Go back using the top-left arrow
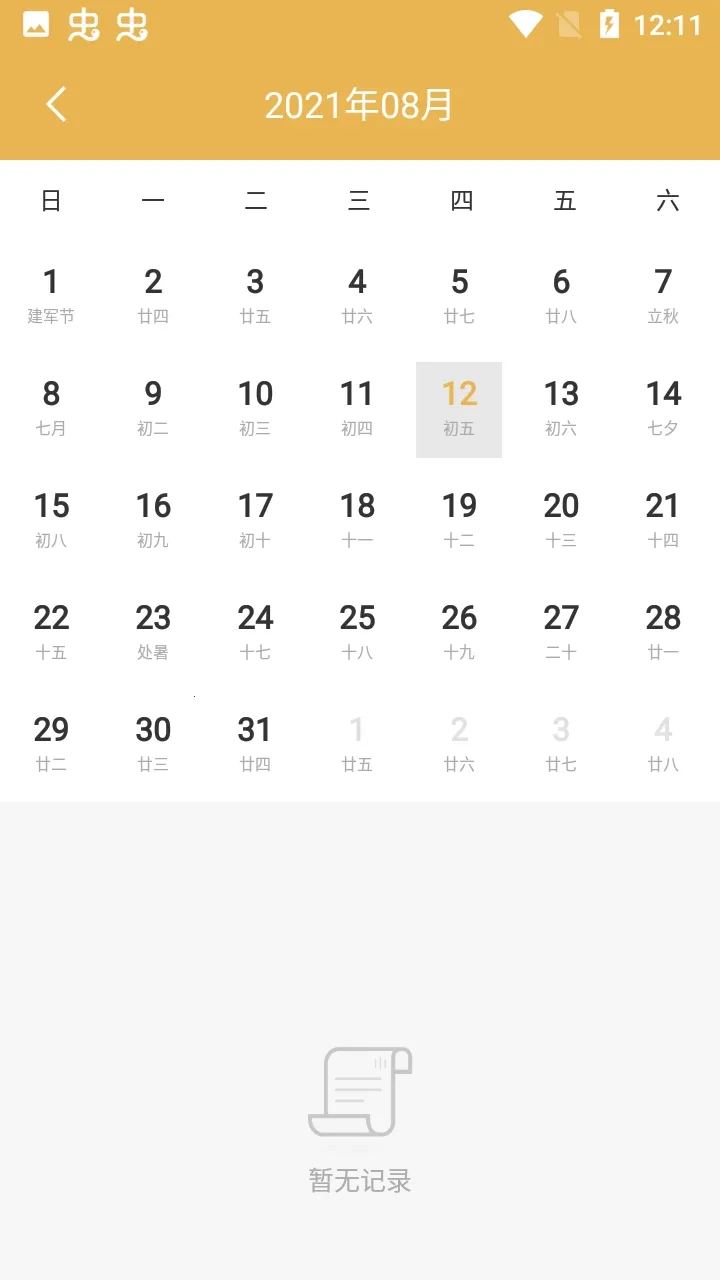This screenshot has width=720, height=1280. tap(57, 104)
